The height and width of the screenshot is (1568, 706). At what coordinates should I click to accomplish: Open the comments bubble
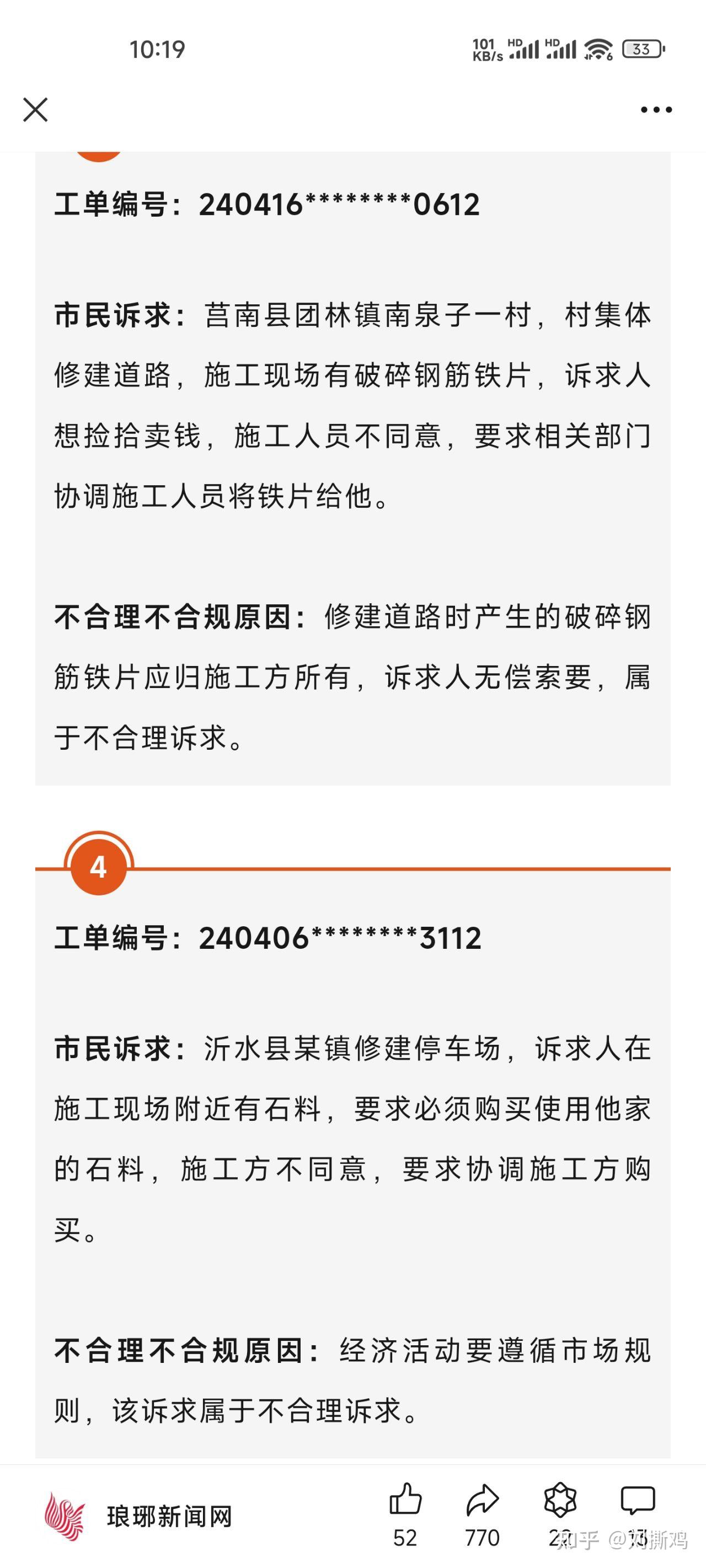click(x=637, y=1499)
